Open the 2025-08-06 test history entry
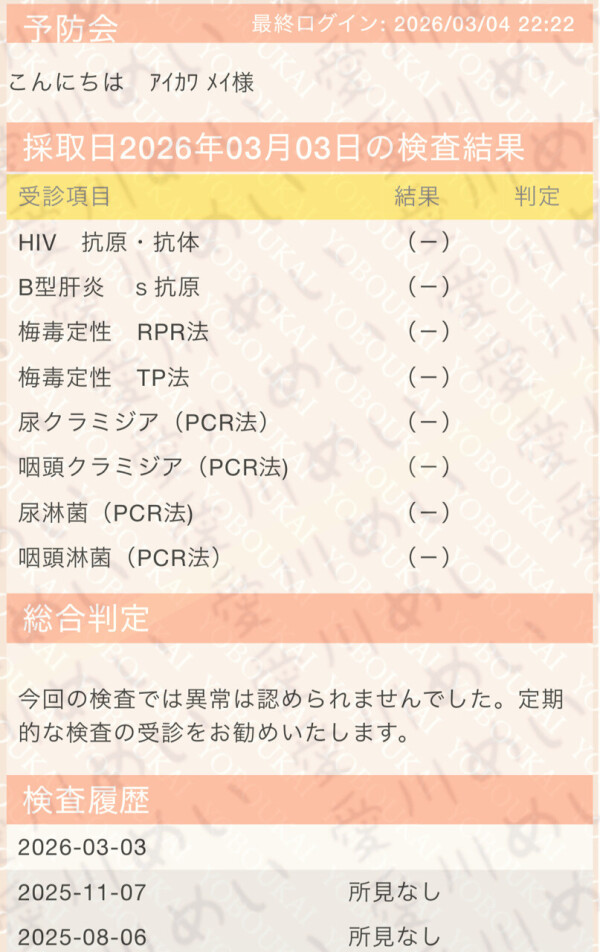Viewport: 600px width, 952px height. point(82,937)
